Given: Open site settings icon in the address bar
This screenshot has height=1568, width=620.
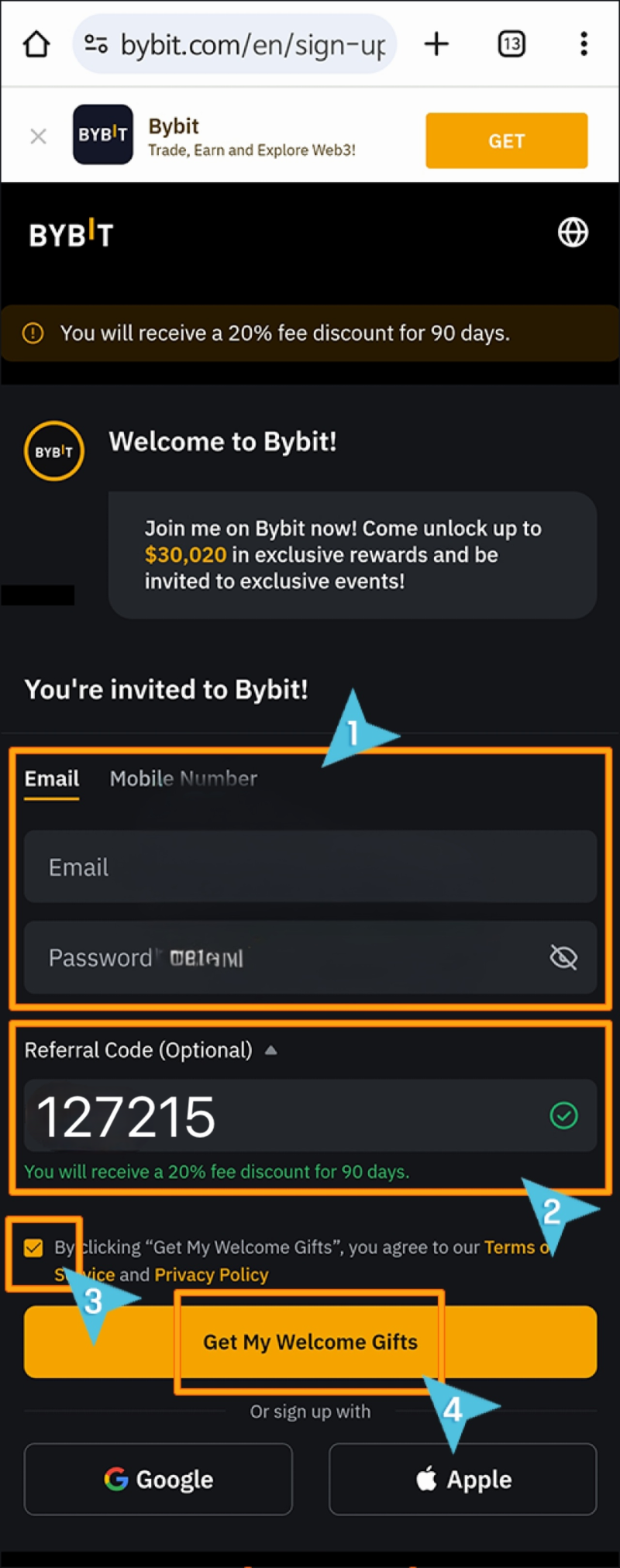Looking at the screenshot, I should pos(96,44).
